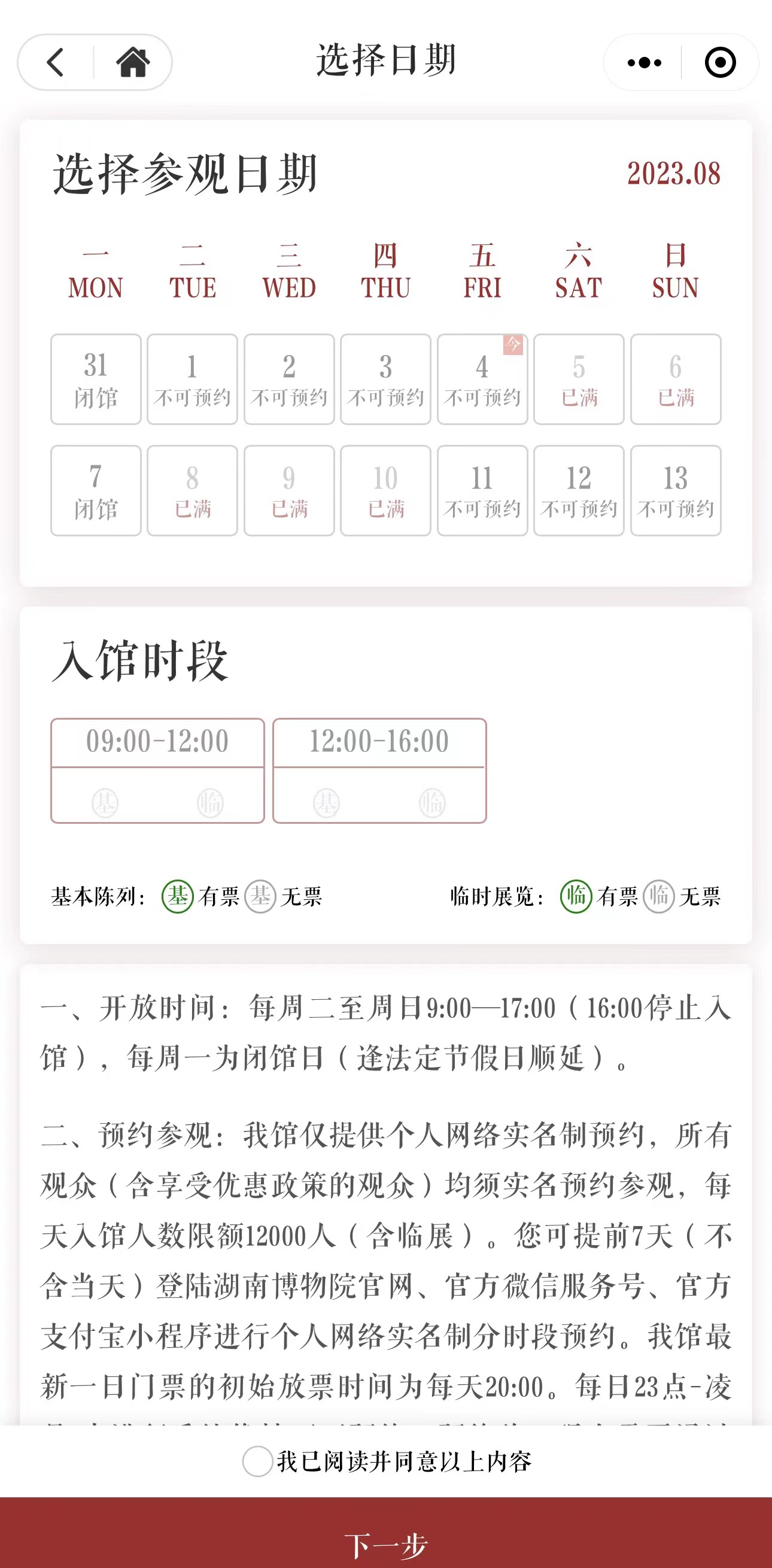Return to the mini program home

click(133, 62)
